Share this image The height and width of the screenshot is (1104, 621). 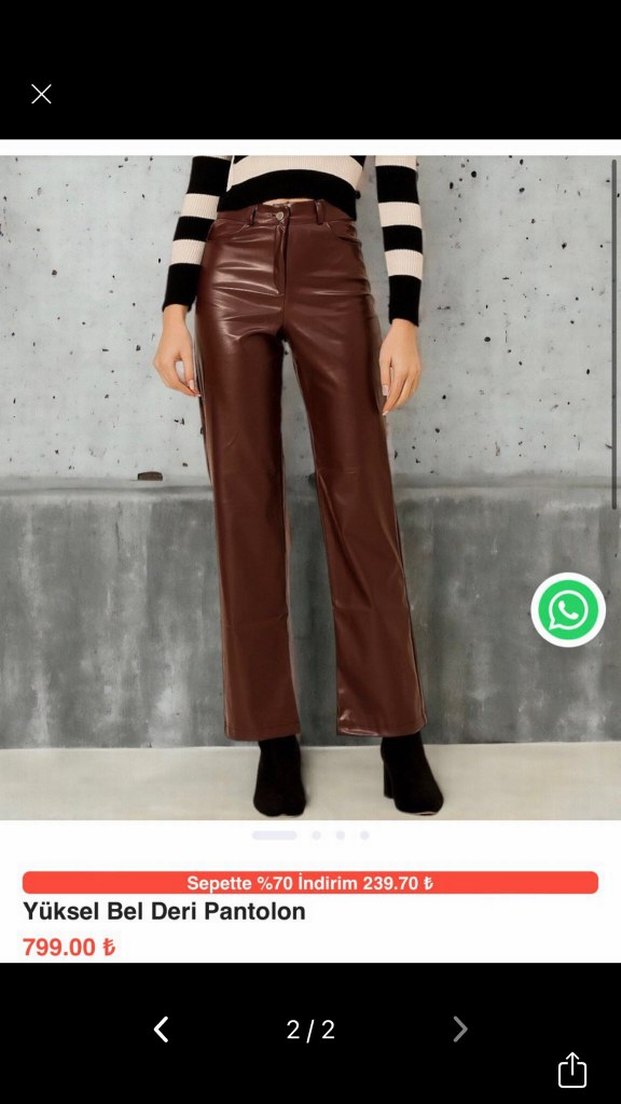[x=572, y=1069]
